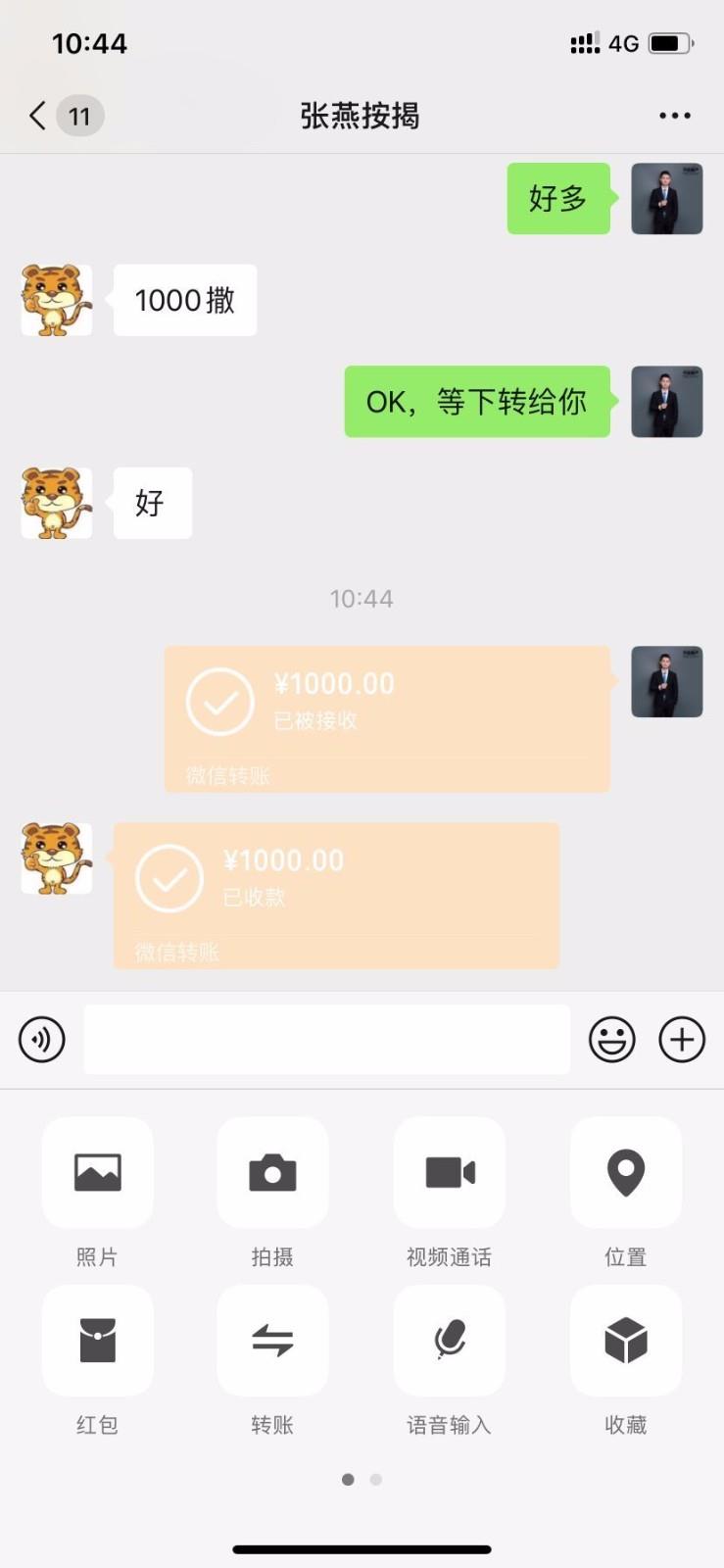This screenshot has height=1568, width=724.
Task: View own profile avatar beside 好多
Action: coord(666,199)
